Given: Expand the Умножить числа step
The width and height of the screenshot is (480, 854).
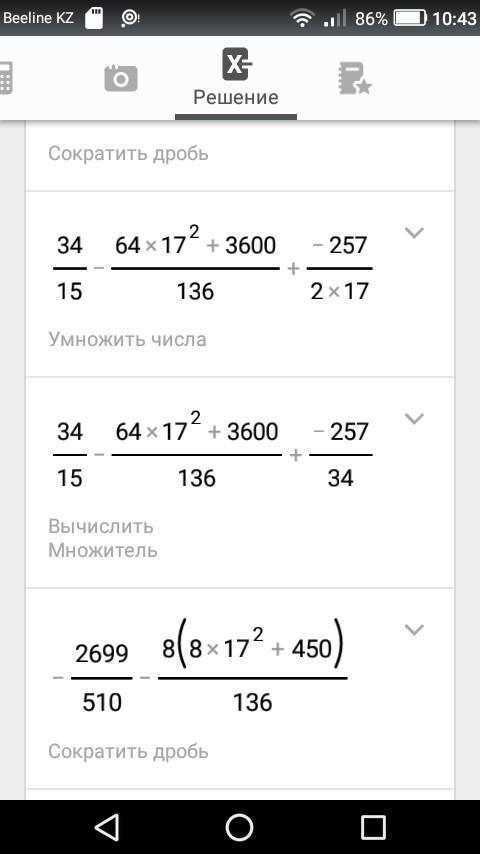Looking at the screenshot, I should [x=415, y=233].
